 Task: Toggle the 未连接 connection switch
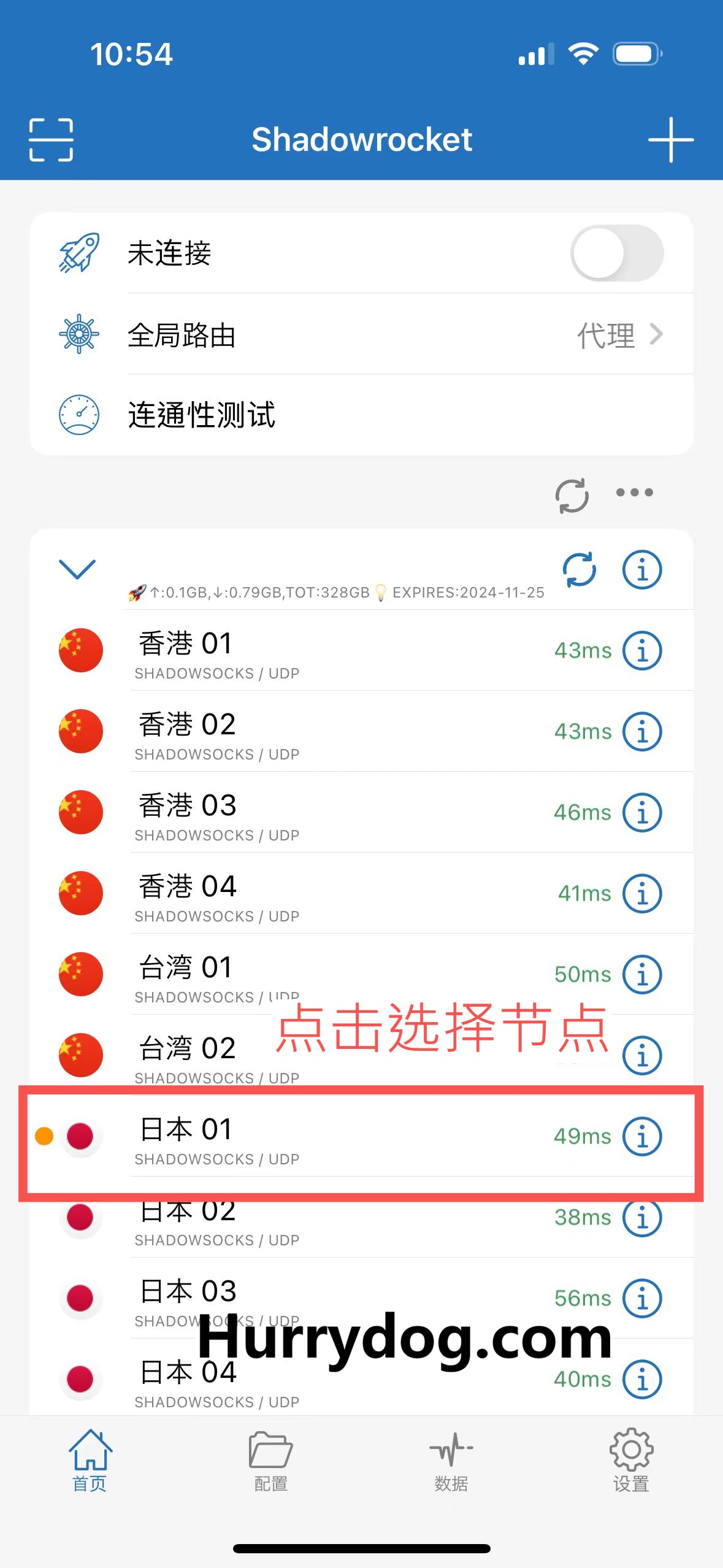(x=616, y=253)
